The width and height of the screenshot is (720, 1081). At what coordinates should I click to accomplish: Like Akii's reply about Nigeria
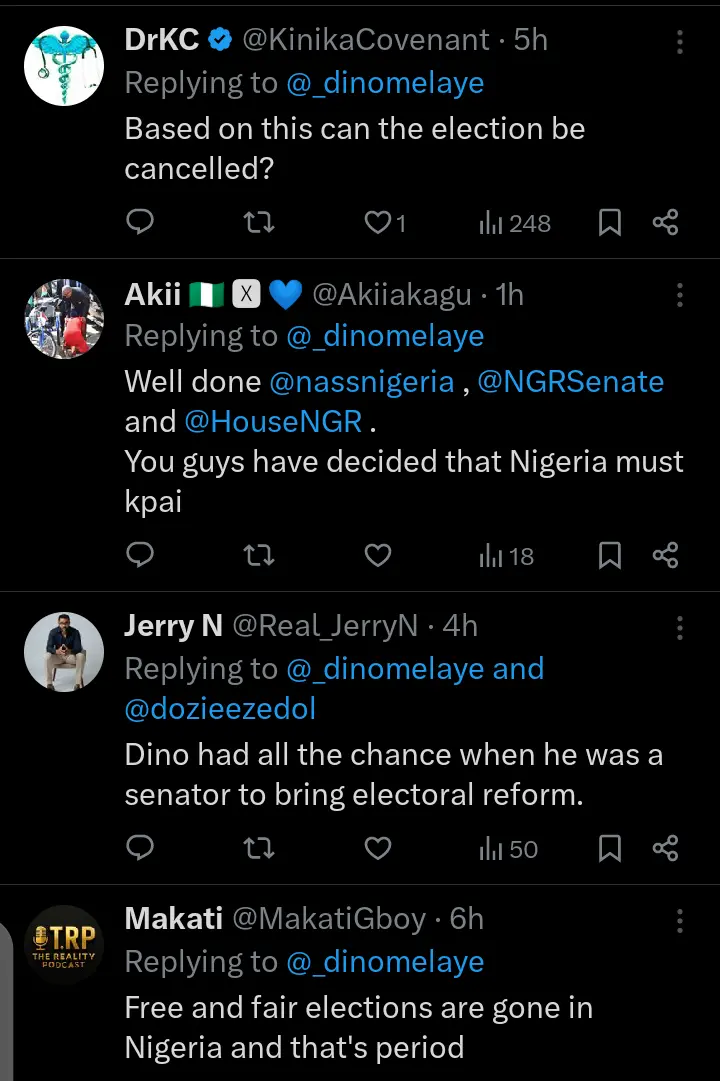377,555
